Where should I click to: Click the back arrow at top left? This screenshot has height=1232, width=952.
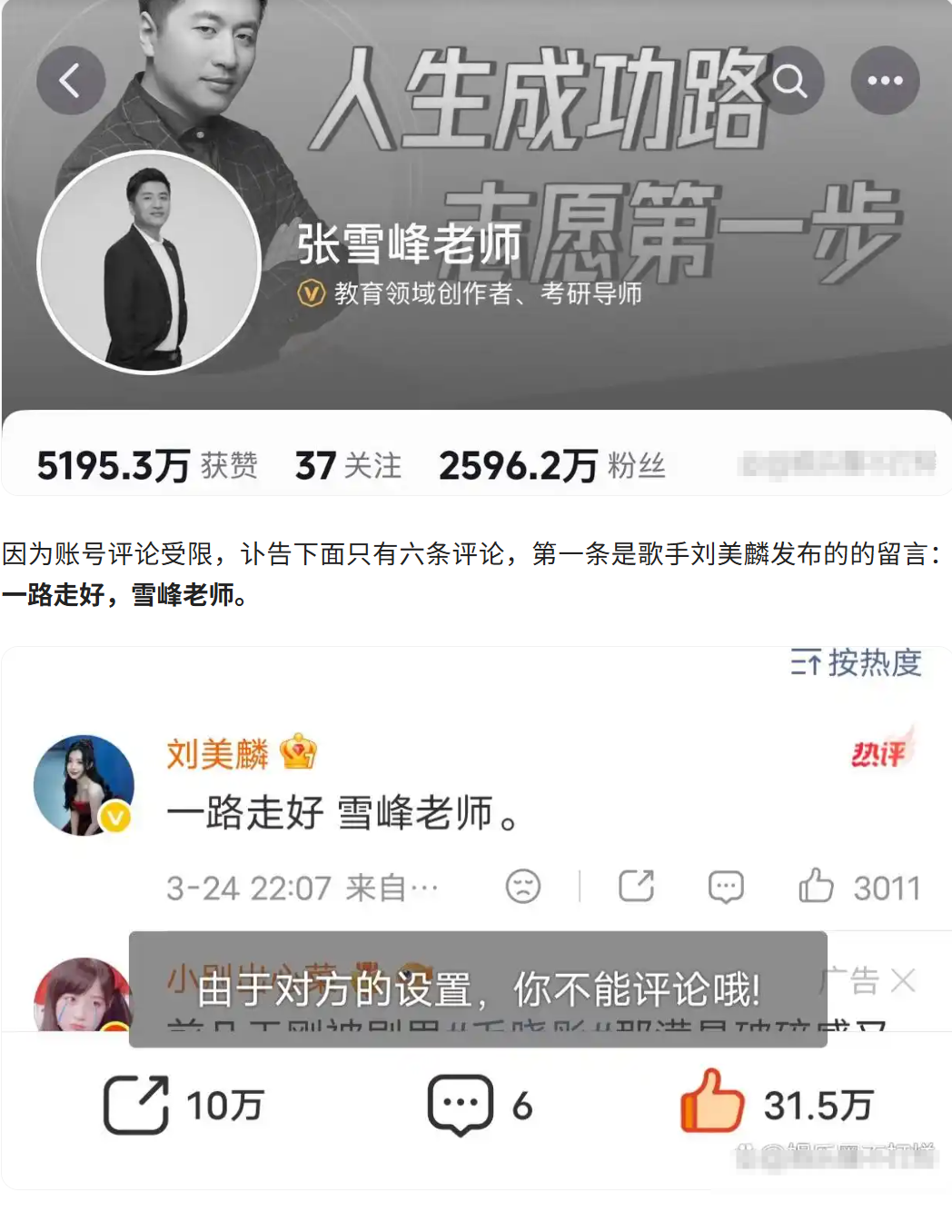72,79
